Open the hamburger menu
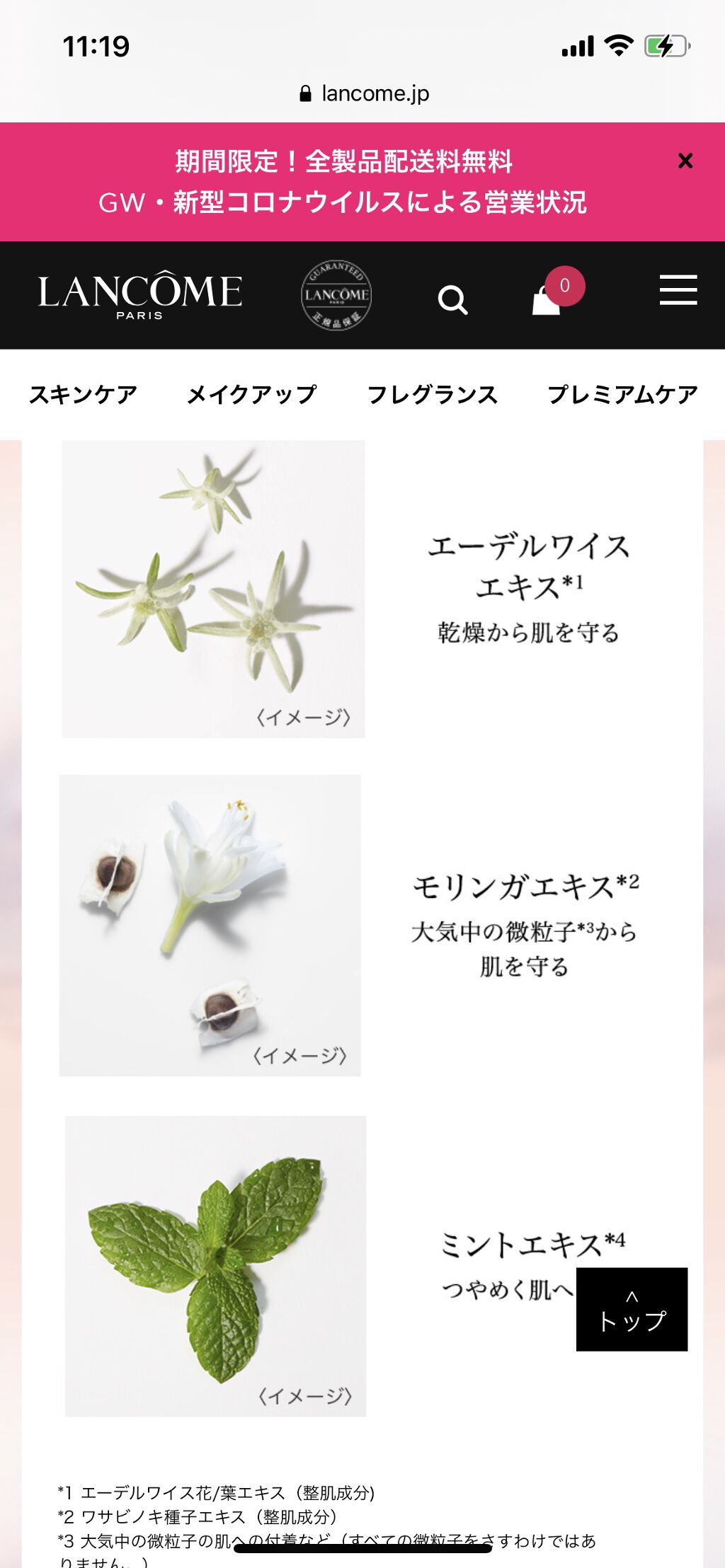This screenshot has width=725, height=1568. click(678, 290)
